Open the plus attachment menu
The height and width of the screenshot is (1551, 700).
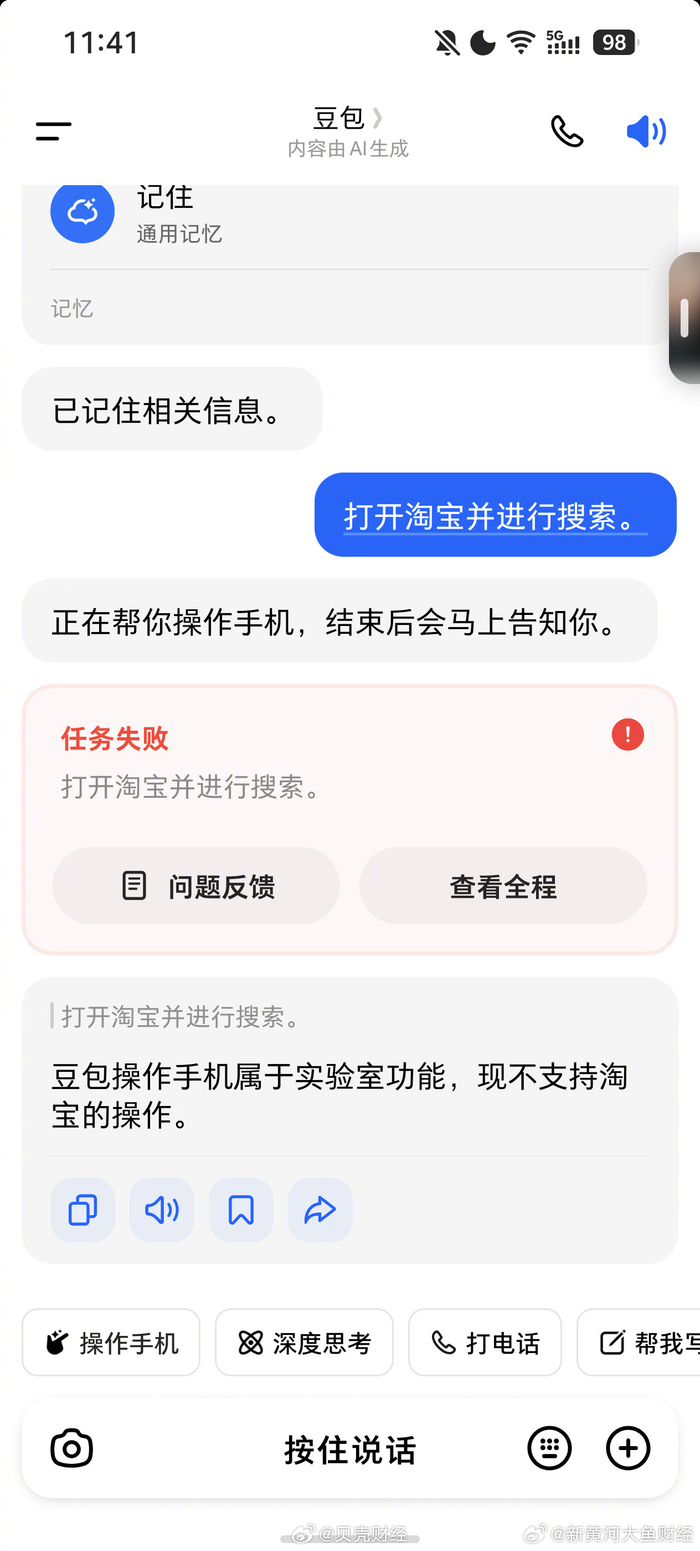coord(628,1449)
